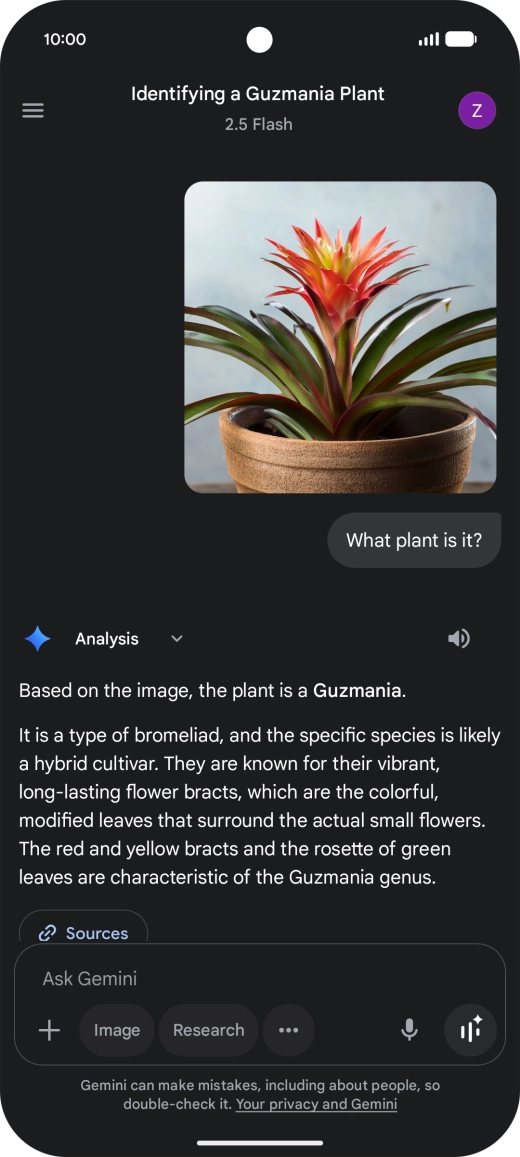Image resolution: width=520 pixels, height=1157 pixels.
Task: Open the uploaded Guzmania plant photo
Action: 340,337
